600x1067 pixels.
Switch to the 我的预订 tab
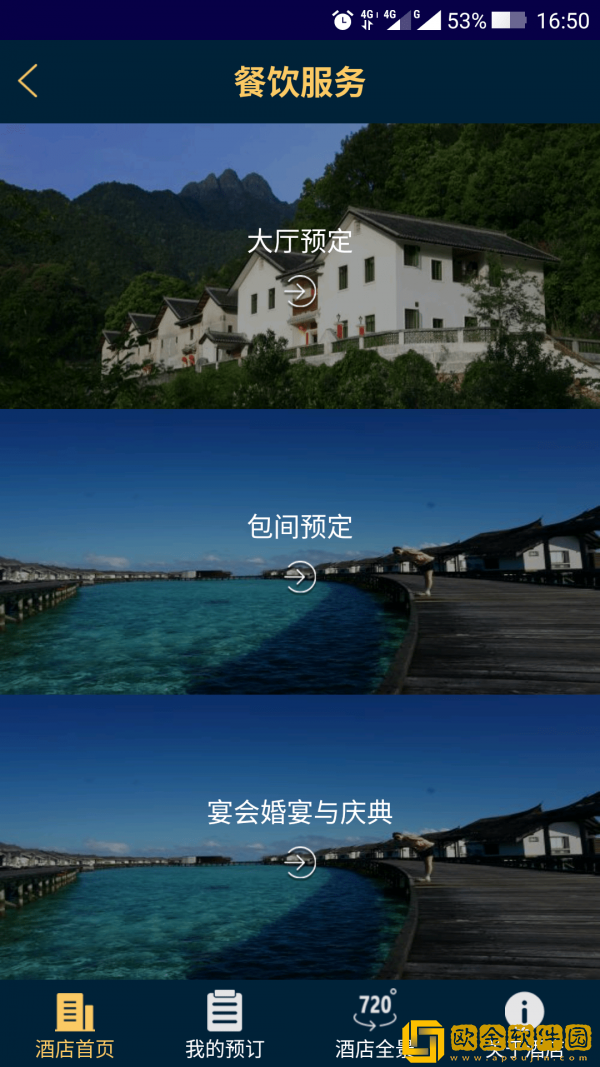(225, 1025)
